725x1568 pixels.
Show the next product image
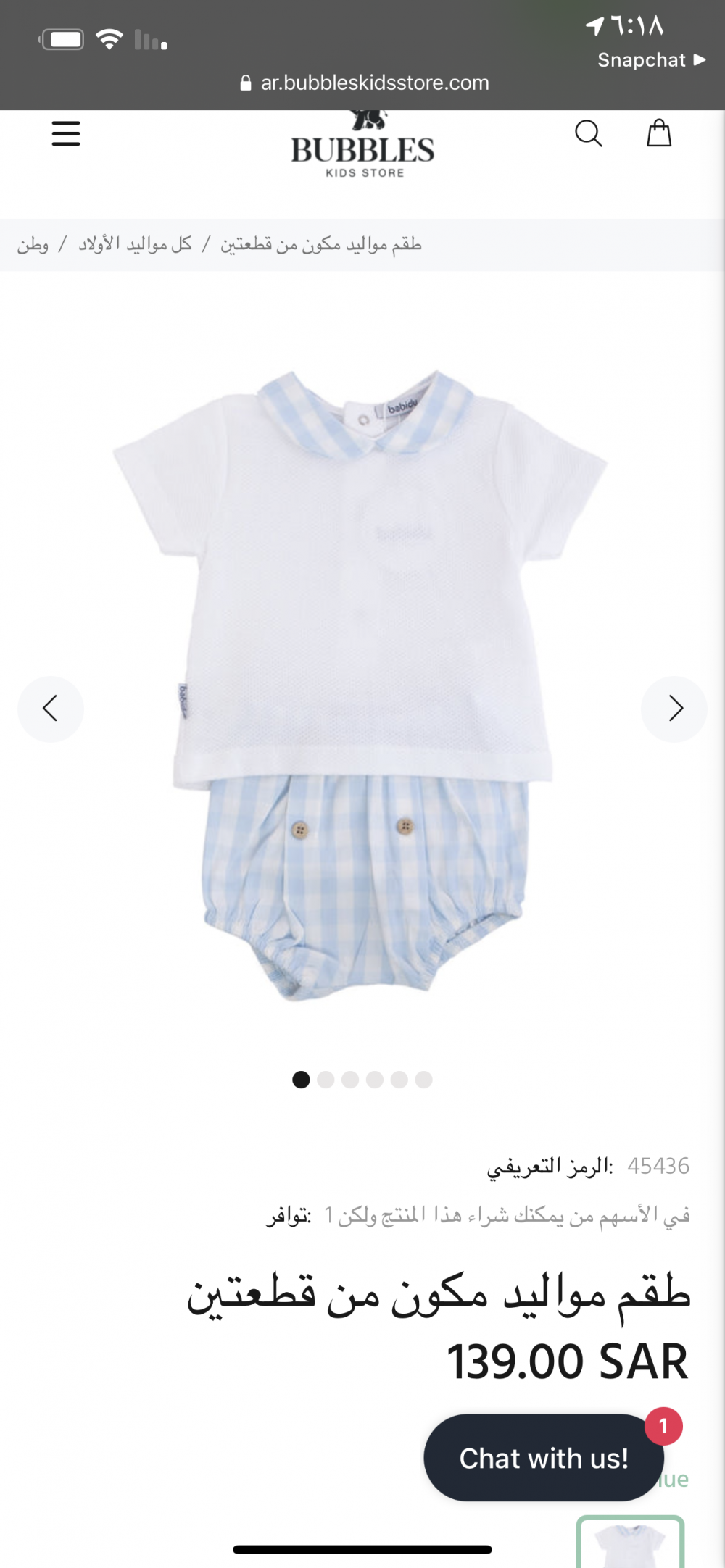click(x=674, y=709)
